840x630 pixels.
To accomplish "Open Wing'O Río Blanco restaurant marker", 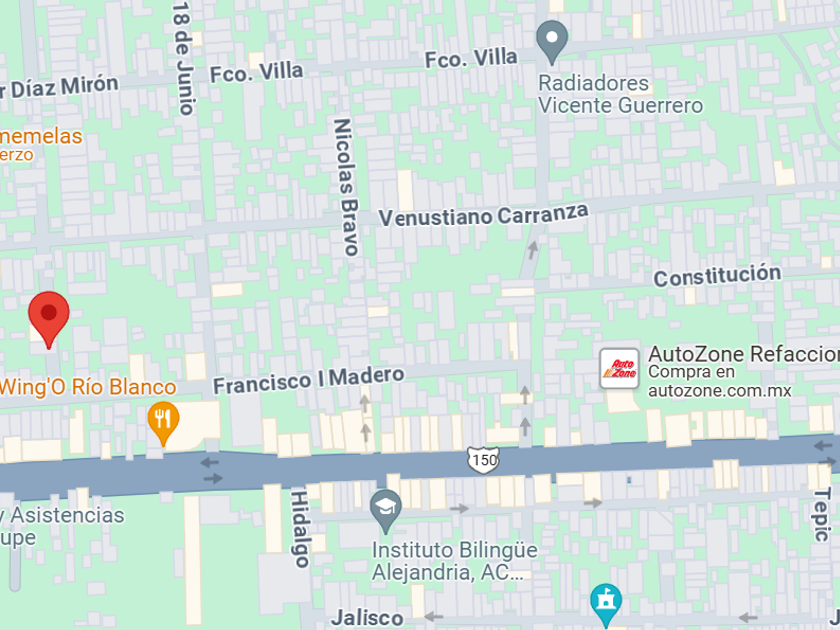I will (x=163, y=420).
